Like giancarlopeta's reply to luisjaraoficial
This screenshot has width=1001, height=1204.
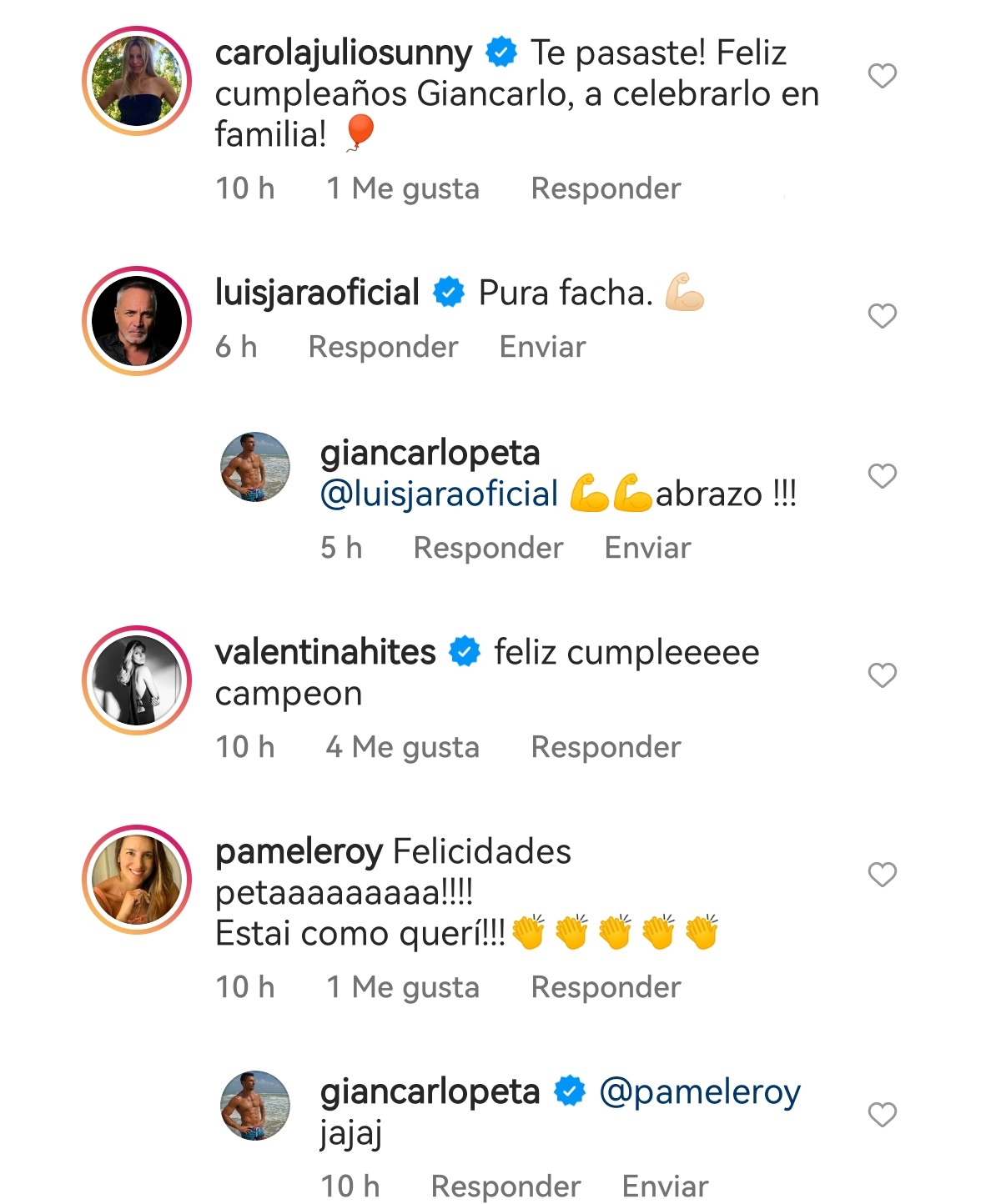click(882, 475)
